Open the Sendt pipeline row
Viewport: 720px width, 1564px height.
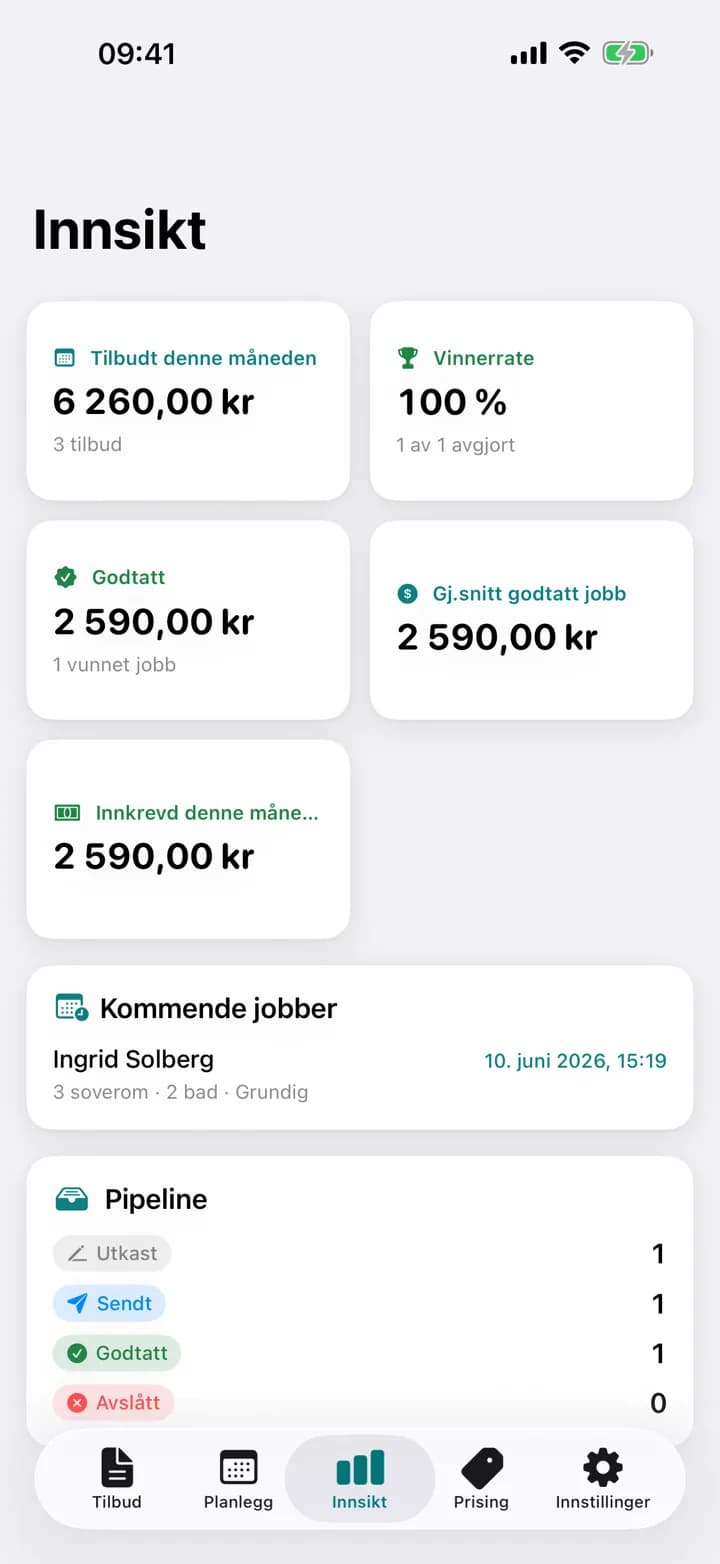tap(360, 1303)
